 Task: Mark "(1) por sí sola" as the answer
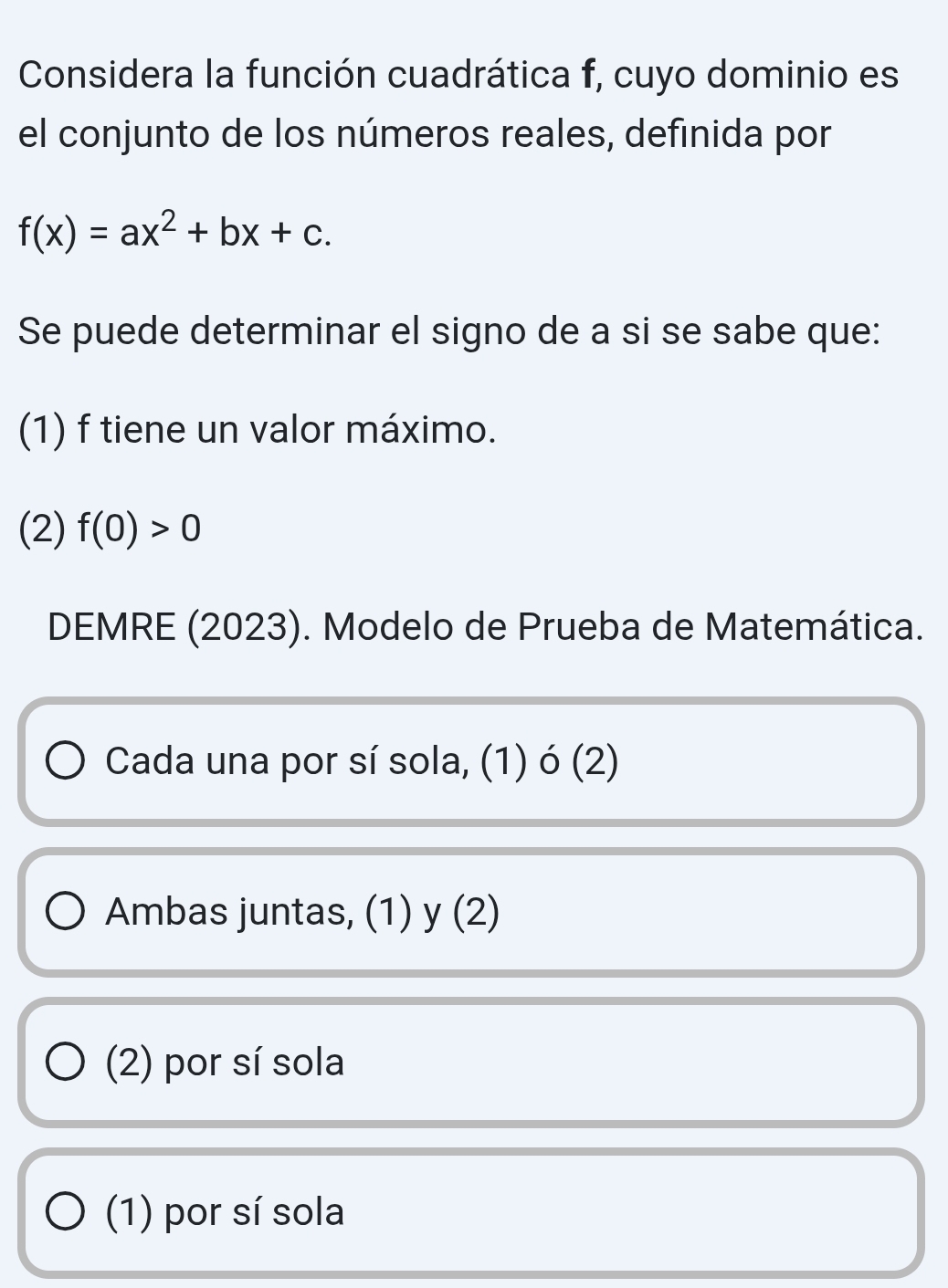click(68, 1212)
